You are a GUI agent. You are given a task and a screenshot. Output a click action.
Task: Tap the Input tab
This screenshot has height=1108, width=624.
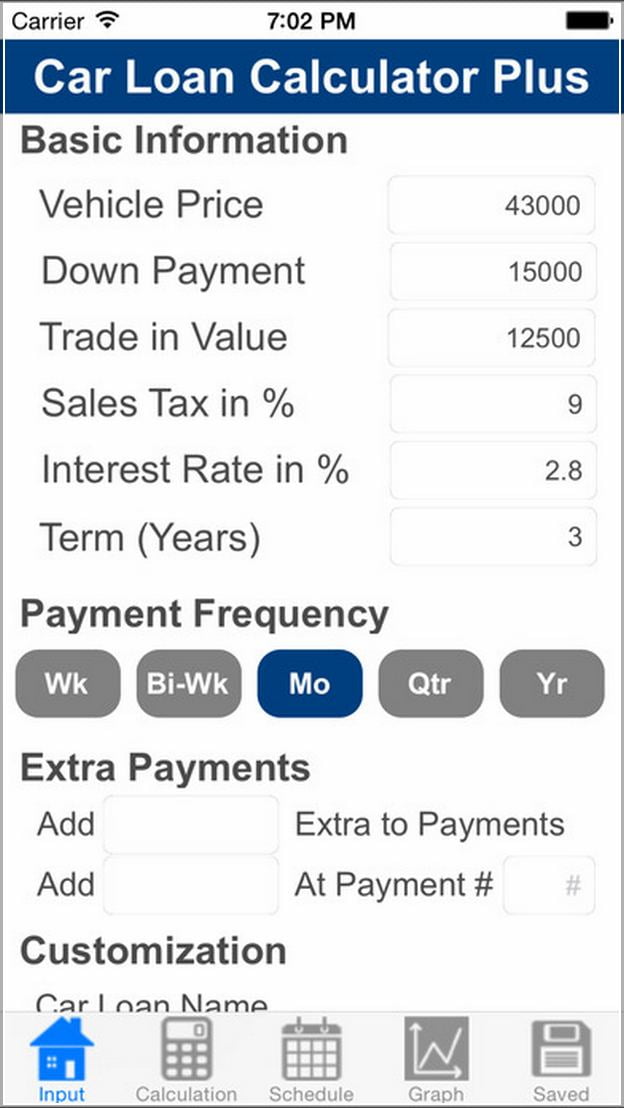coord(61,1059)
